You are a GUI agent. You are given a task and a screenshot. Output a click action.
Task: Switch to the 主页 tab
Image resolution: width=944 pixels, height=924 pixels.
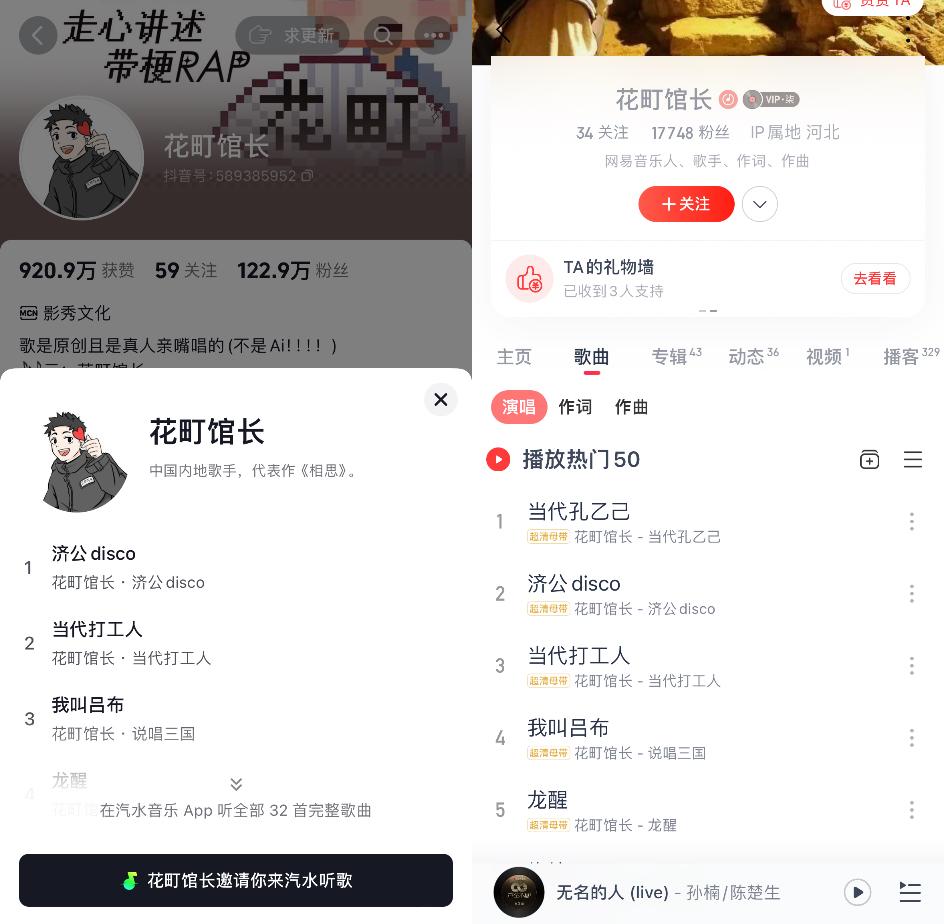[514, 357]
